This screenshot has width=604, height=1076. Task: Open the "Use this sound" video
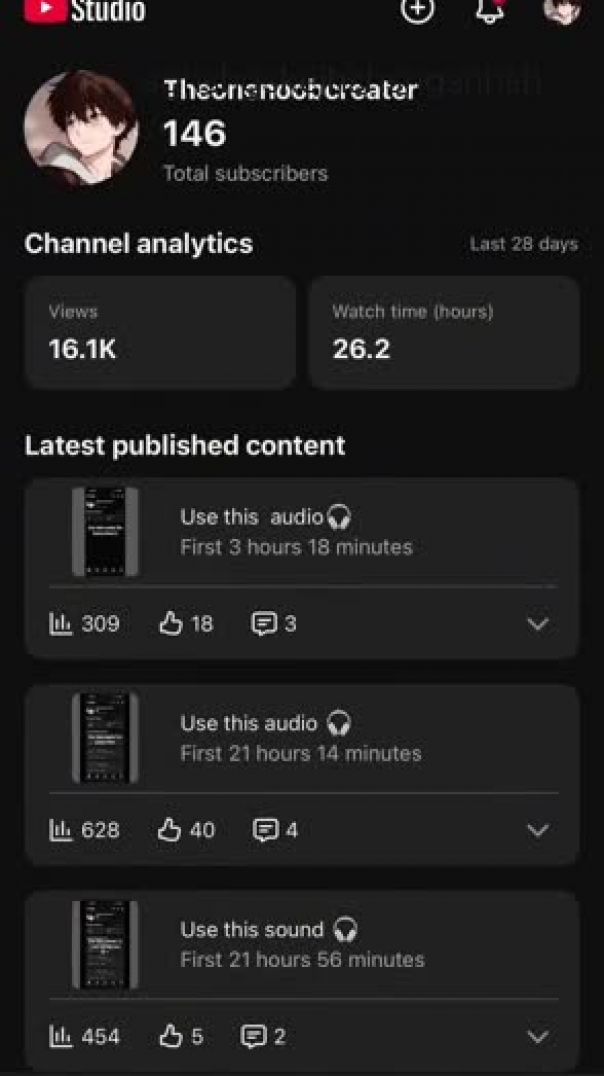pos(302,944)
